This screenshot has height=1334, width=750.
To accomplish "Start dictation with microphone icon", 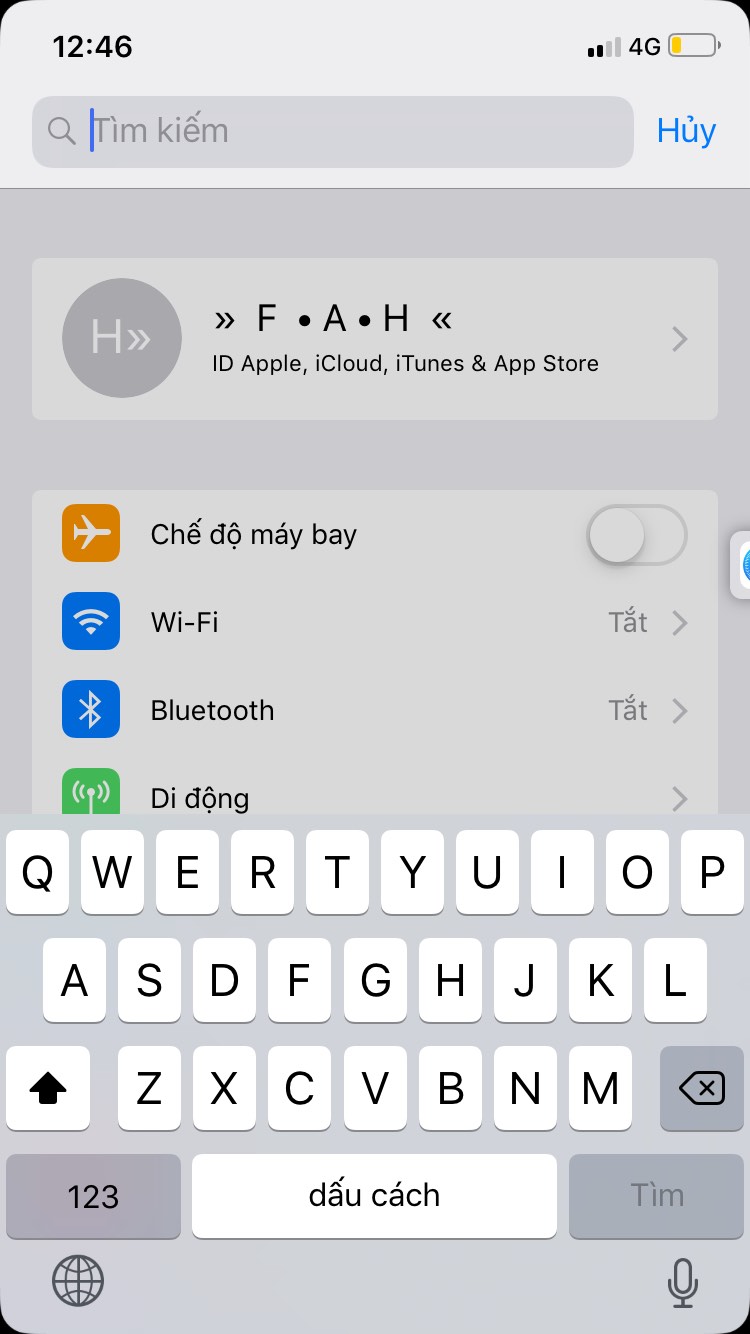I will (683, 1280).
